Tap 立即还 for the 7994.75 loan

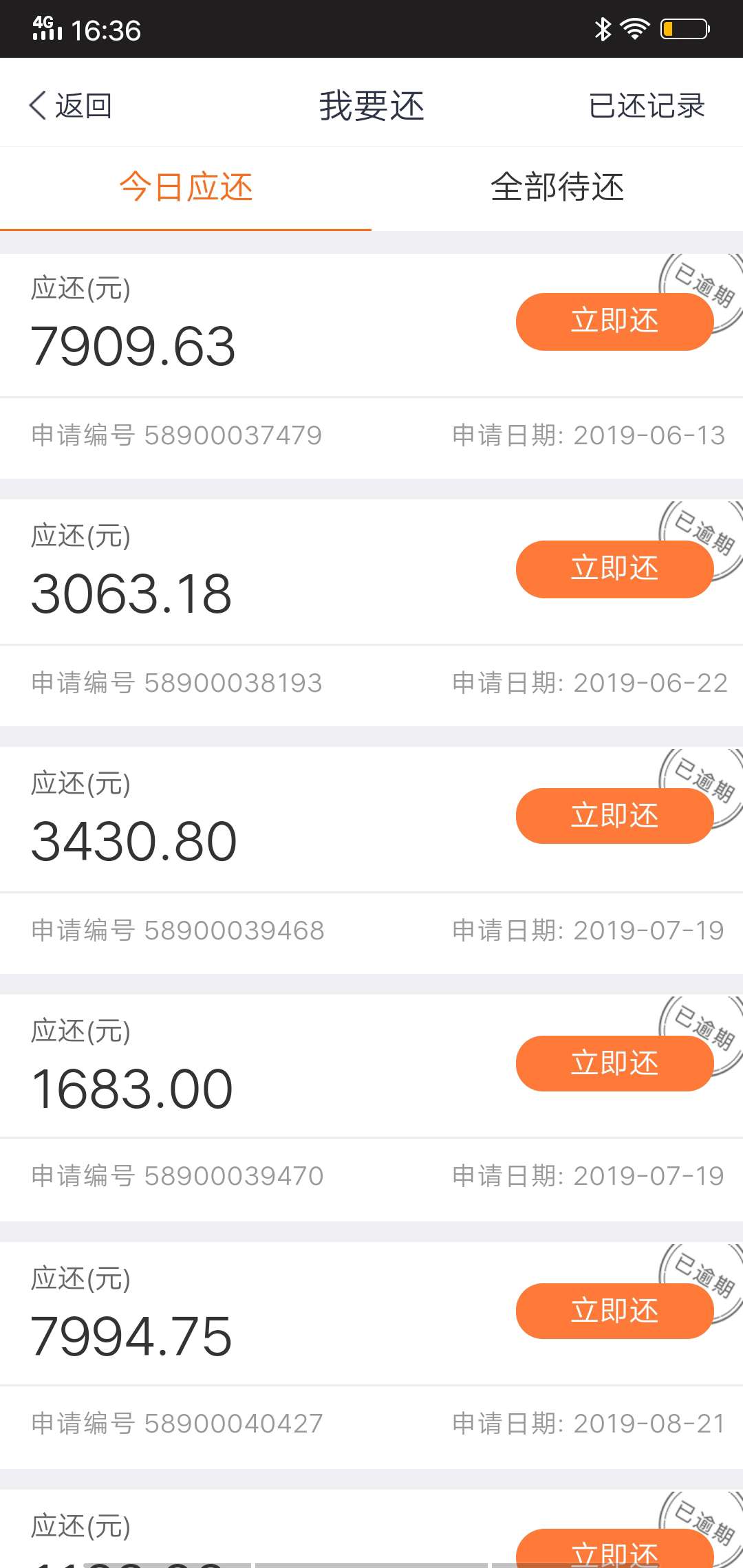click(615, 1311)
